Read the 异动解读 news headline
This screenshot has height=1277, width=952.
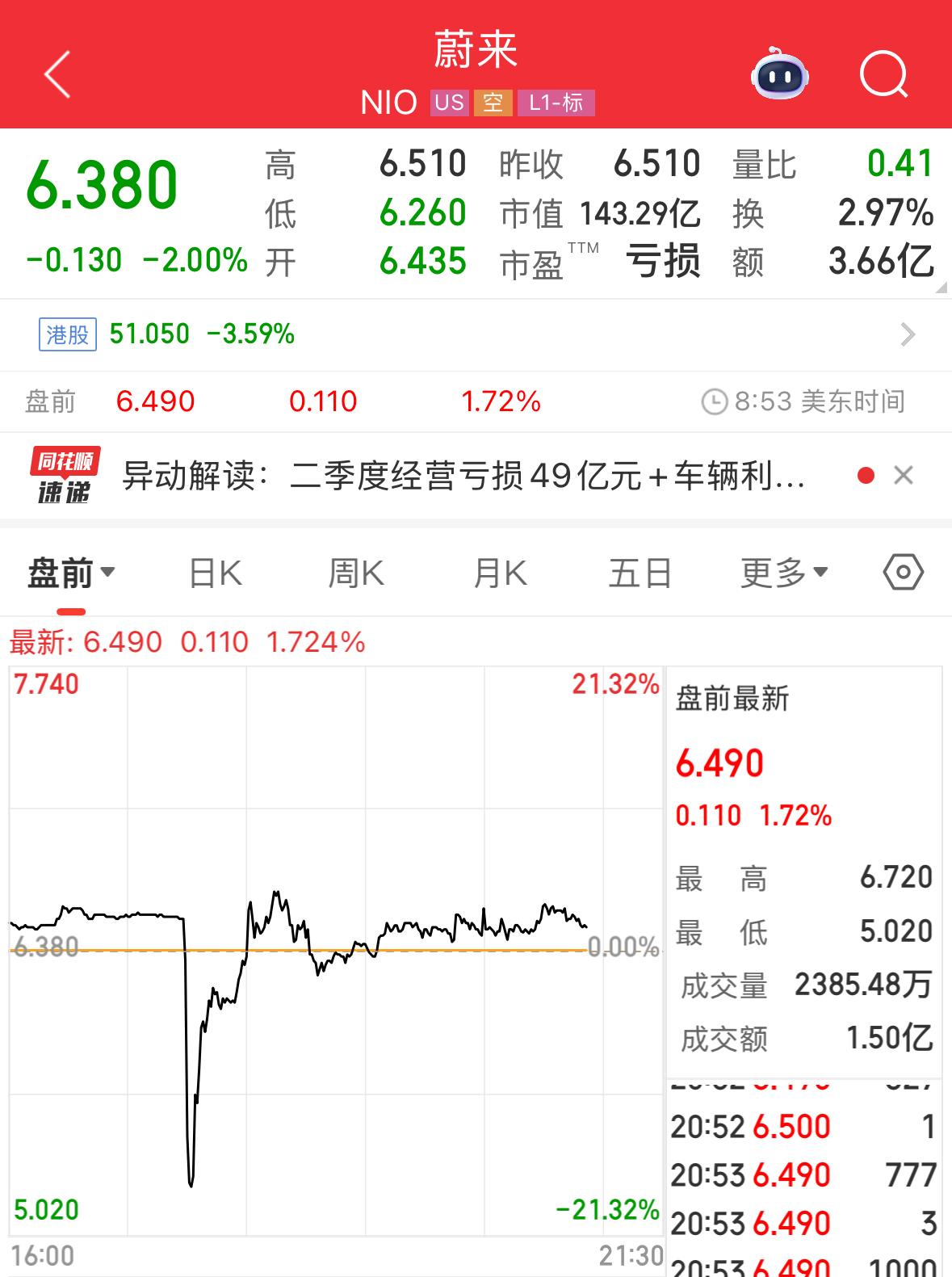pos(464,476)
